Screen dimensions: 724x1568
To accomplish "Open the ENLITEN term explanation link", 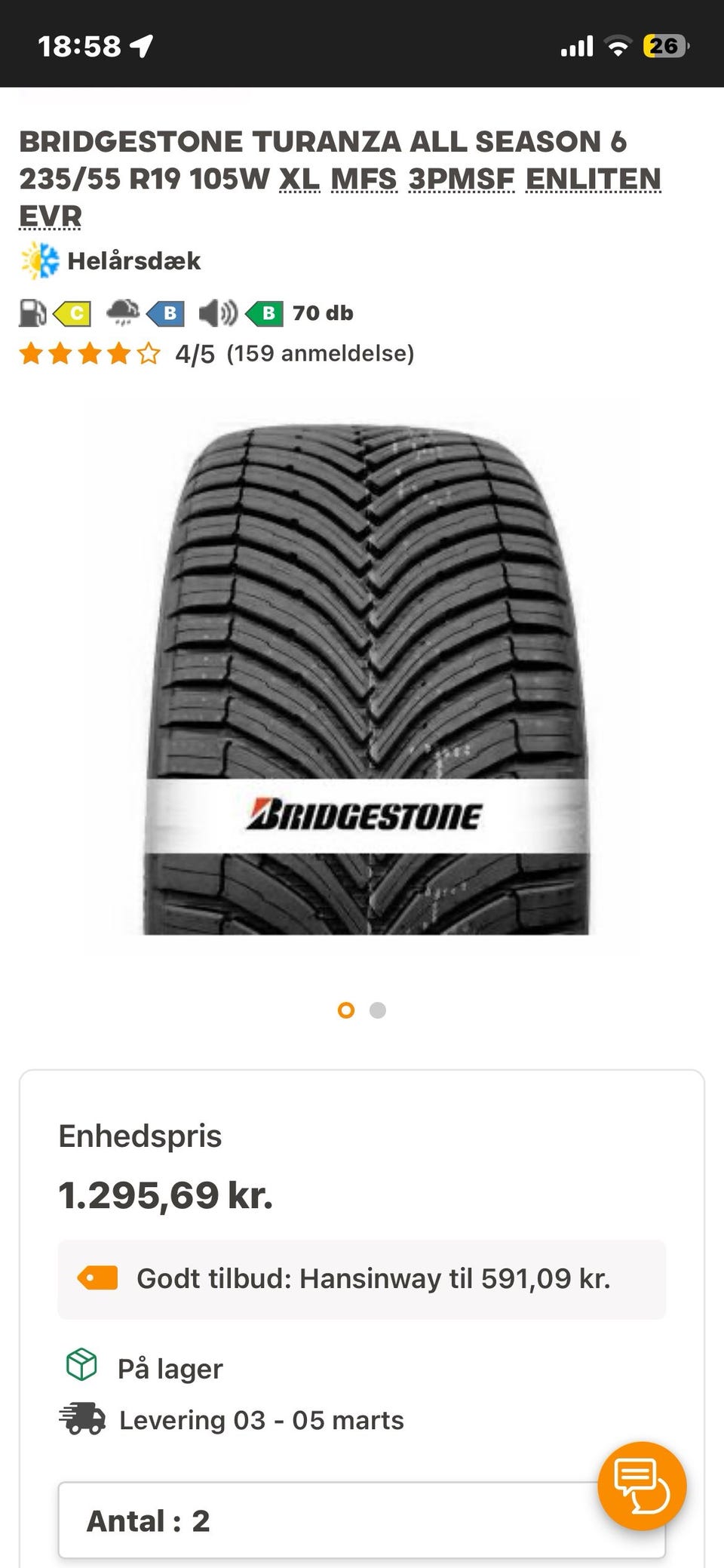I will tap(593, 180).
